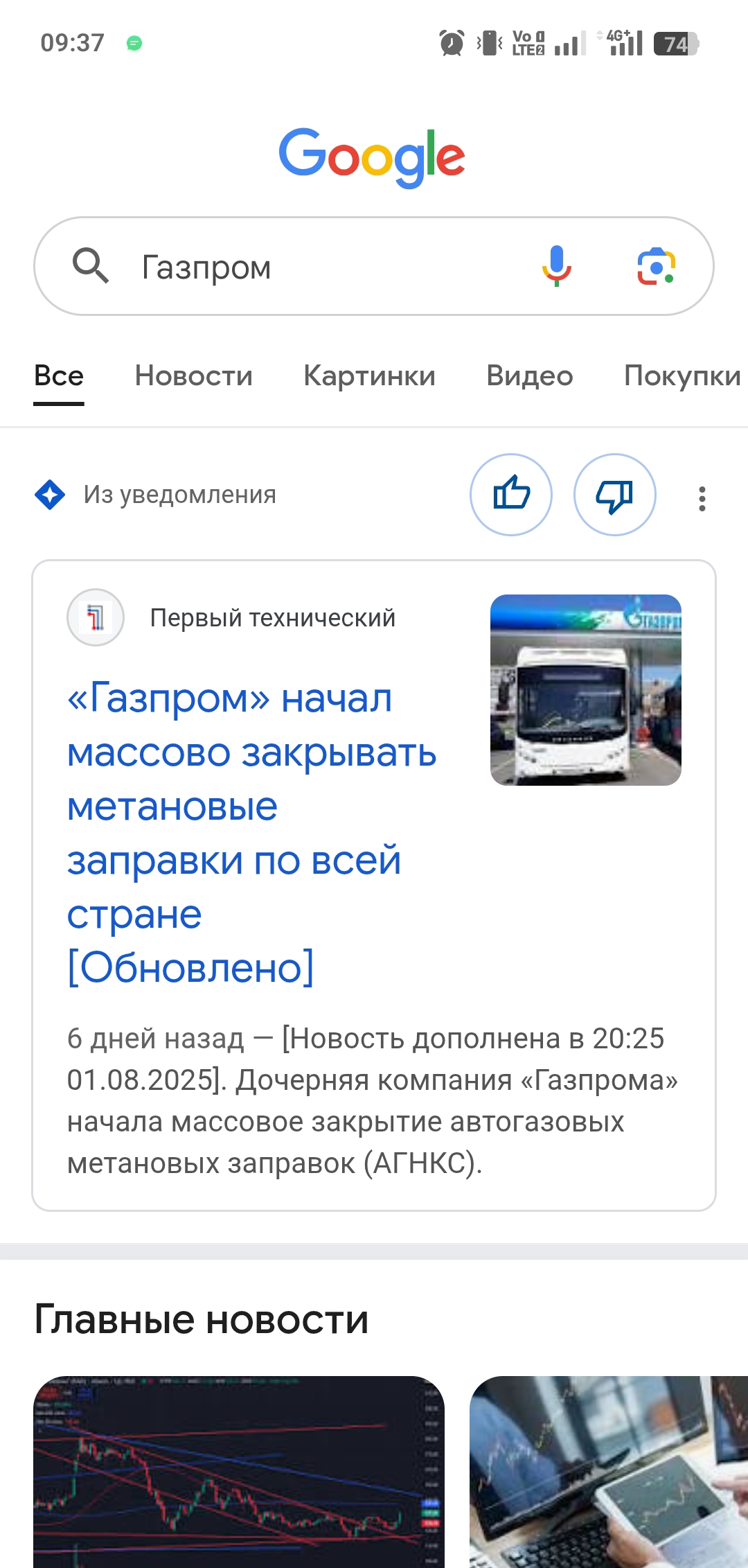Open the top news card with tablet photo

coord(608,1469)
